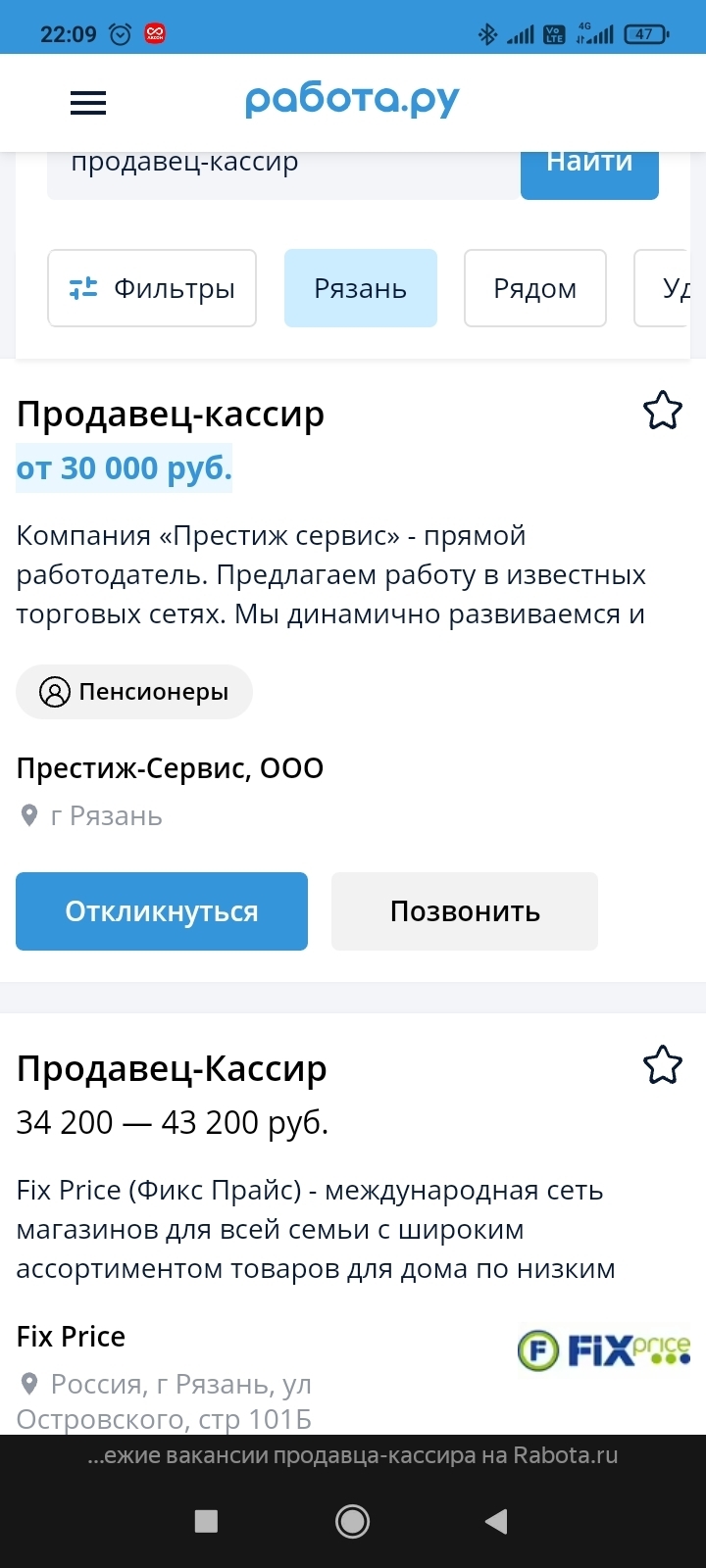Tap the работа.ру logo to go home
Image resolution: width=706 pixels, height=1568 pixels.
[x=352, y=101]
